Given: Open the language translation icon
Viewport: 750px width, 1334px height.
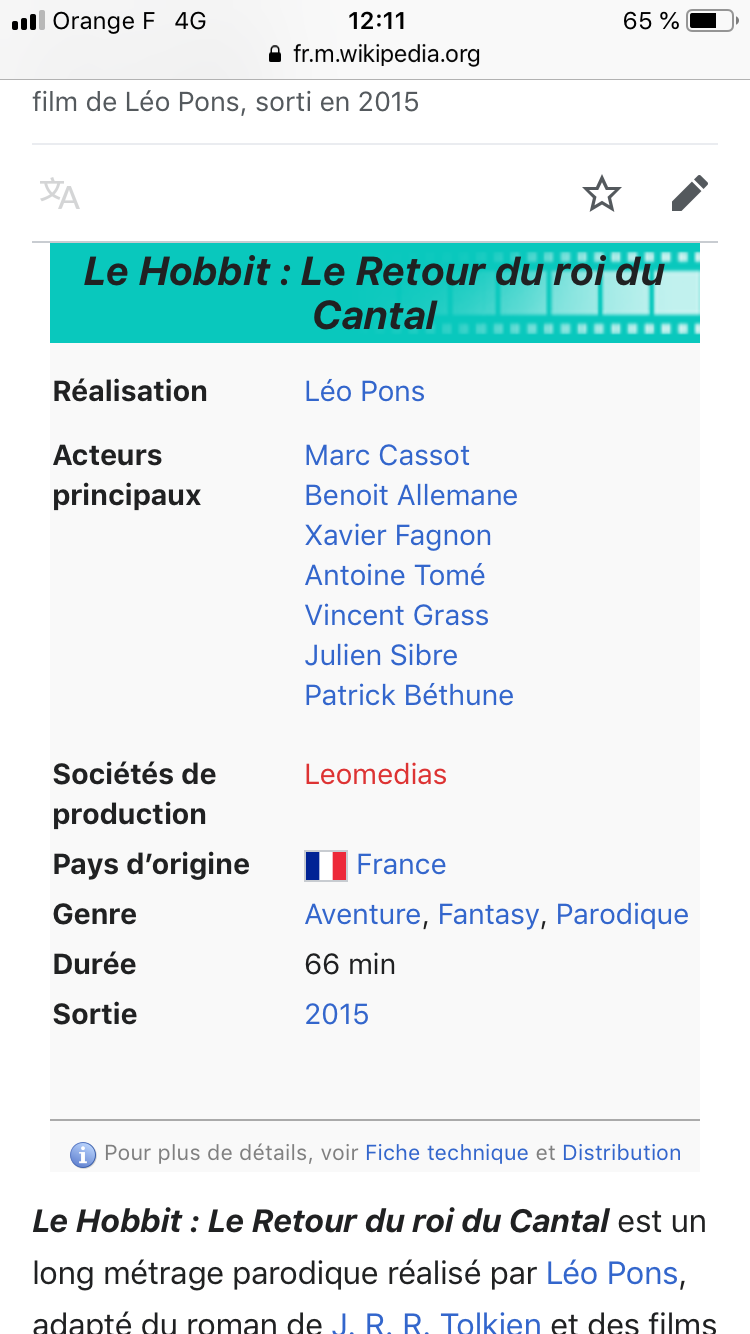Looking at the screenshot, I should pyautogui.click(x=60, y=194).
